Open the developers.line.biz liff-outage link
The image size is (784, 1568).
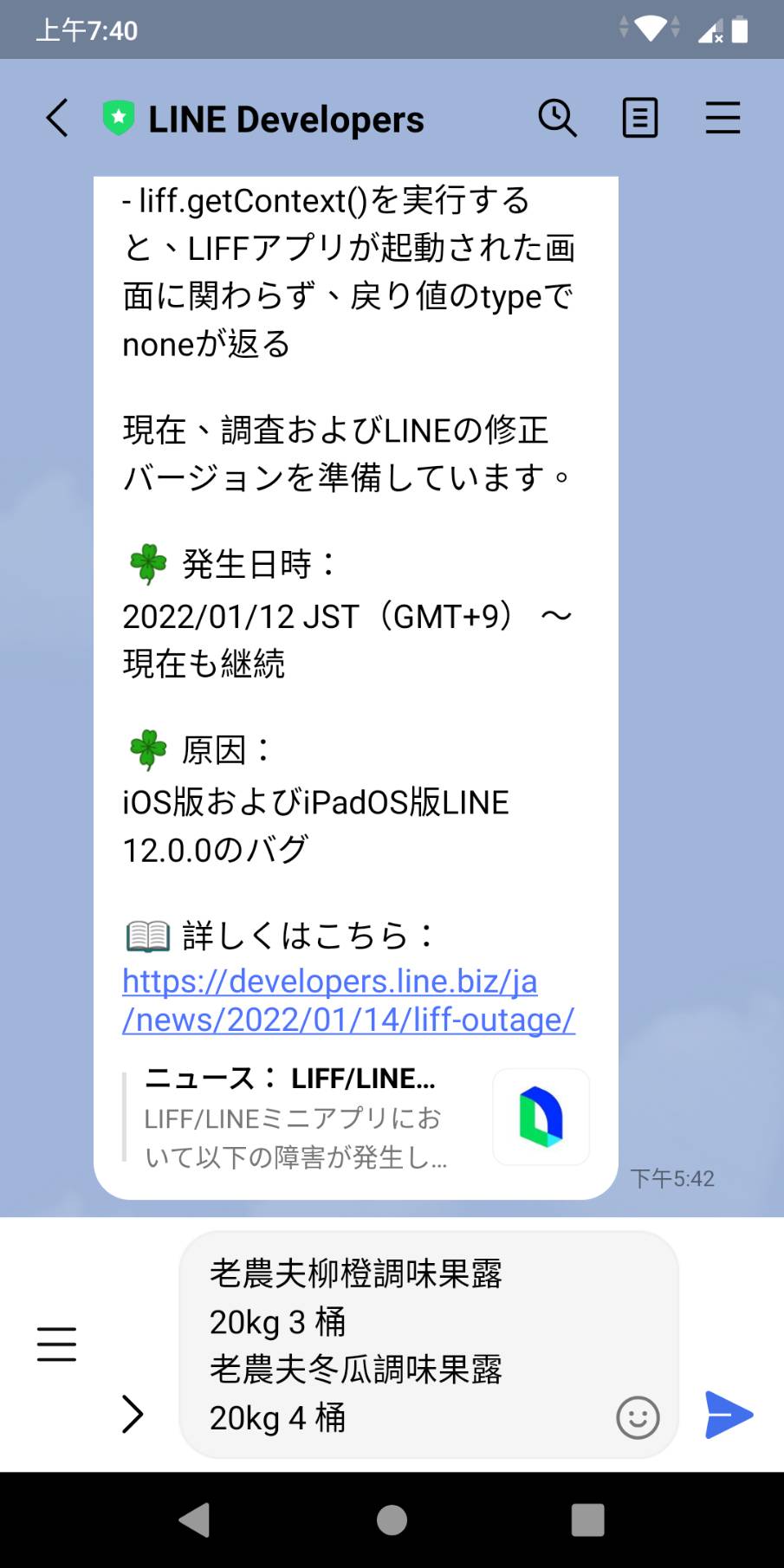pos(347,1001)
